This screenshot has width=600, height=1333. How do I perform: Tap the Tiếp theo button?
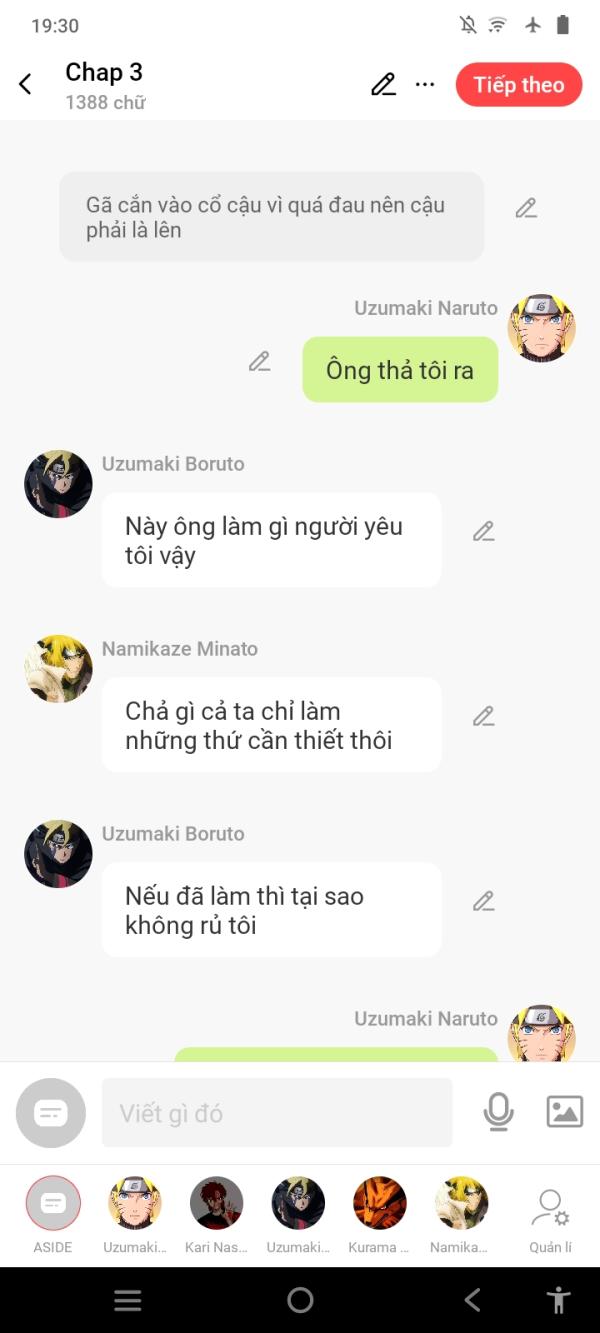click(x=518, y=85)
